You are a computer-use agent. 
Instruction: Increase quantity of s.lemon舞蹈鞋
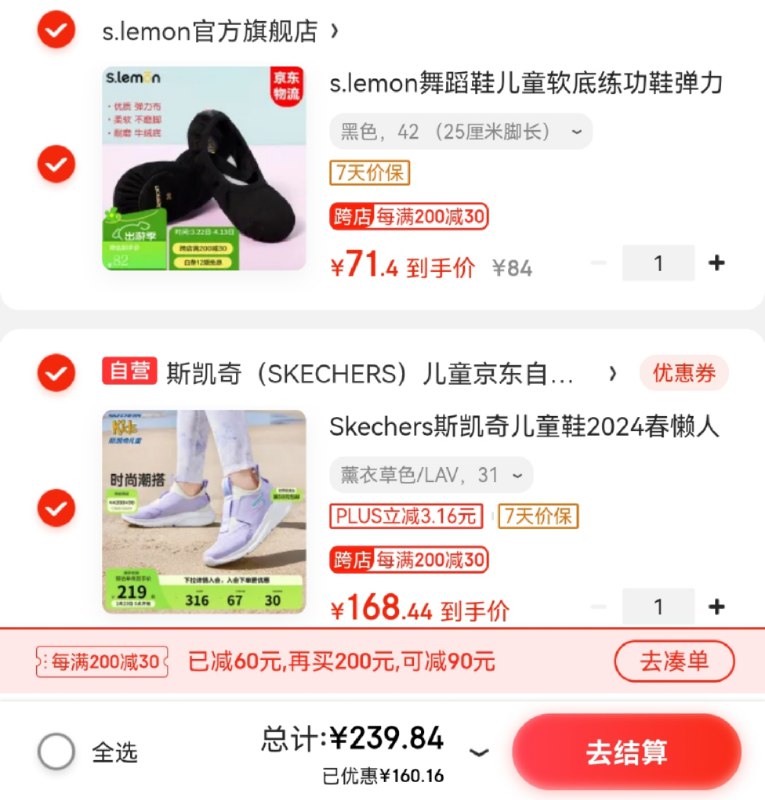(x=716, y=263)
